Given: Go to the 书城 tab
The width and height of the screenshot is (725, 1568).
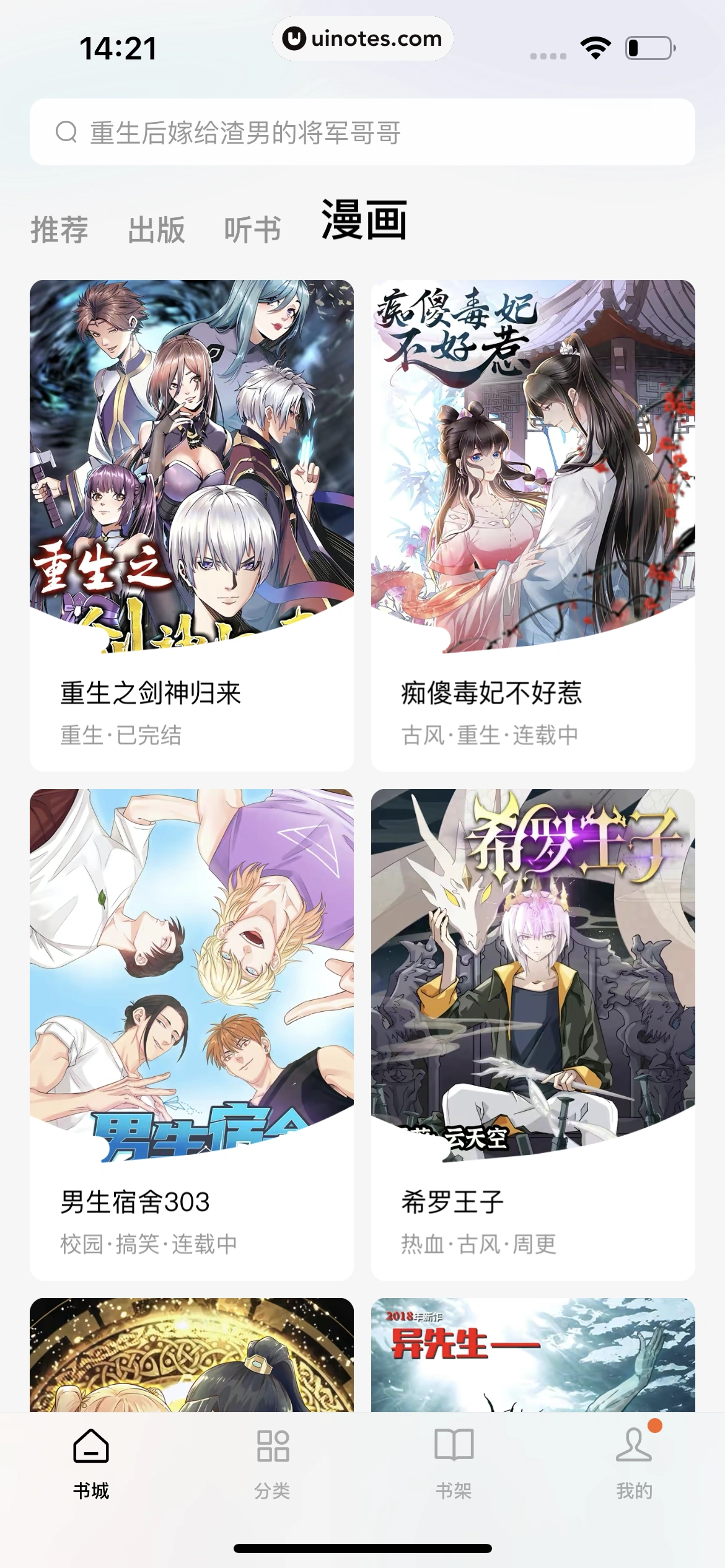Looking at the screenshot, I should tap(91, 1464).
